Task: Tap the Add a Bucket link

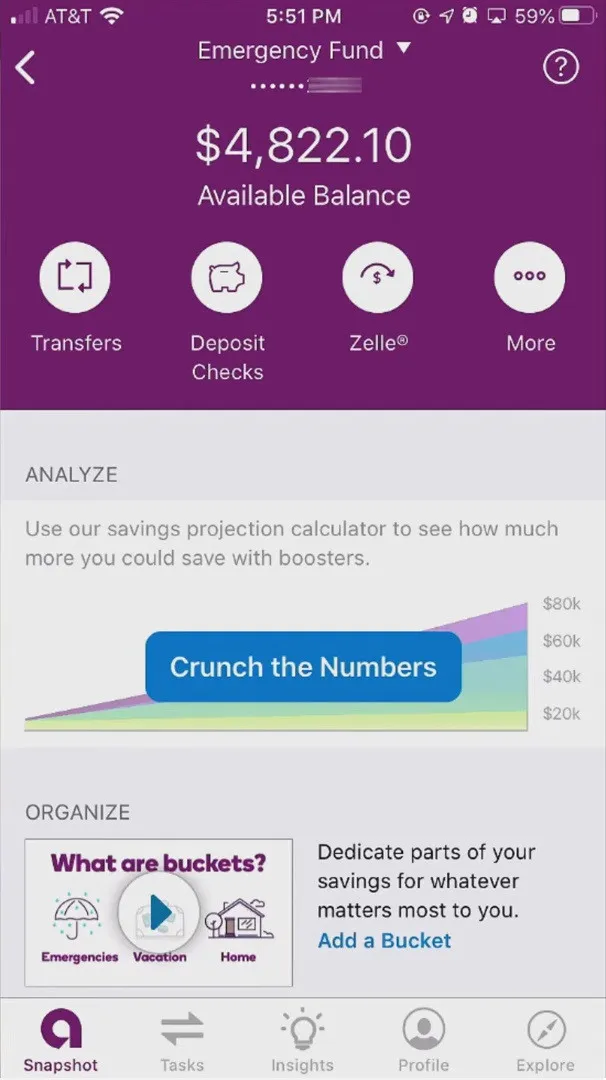Action: (x=384, y=940)
